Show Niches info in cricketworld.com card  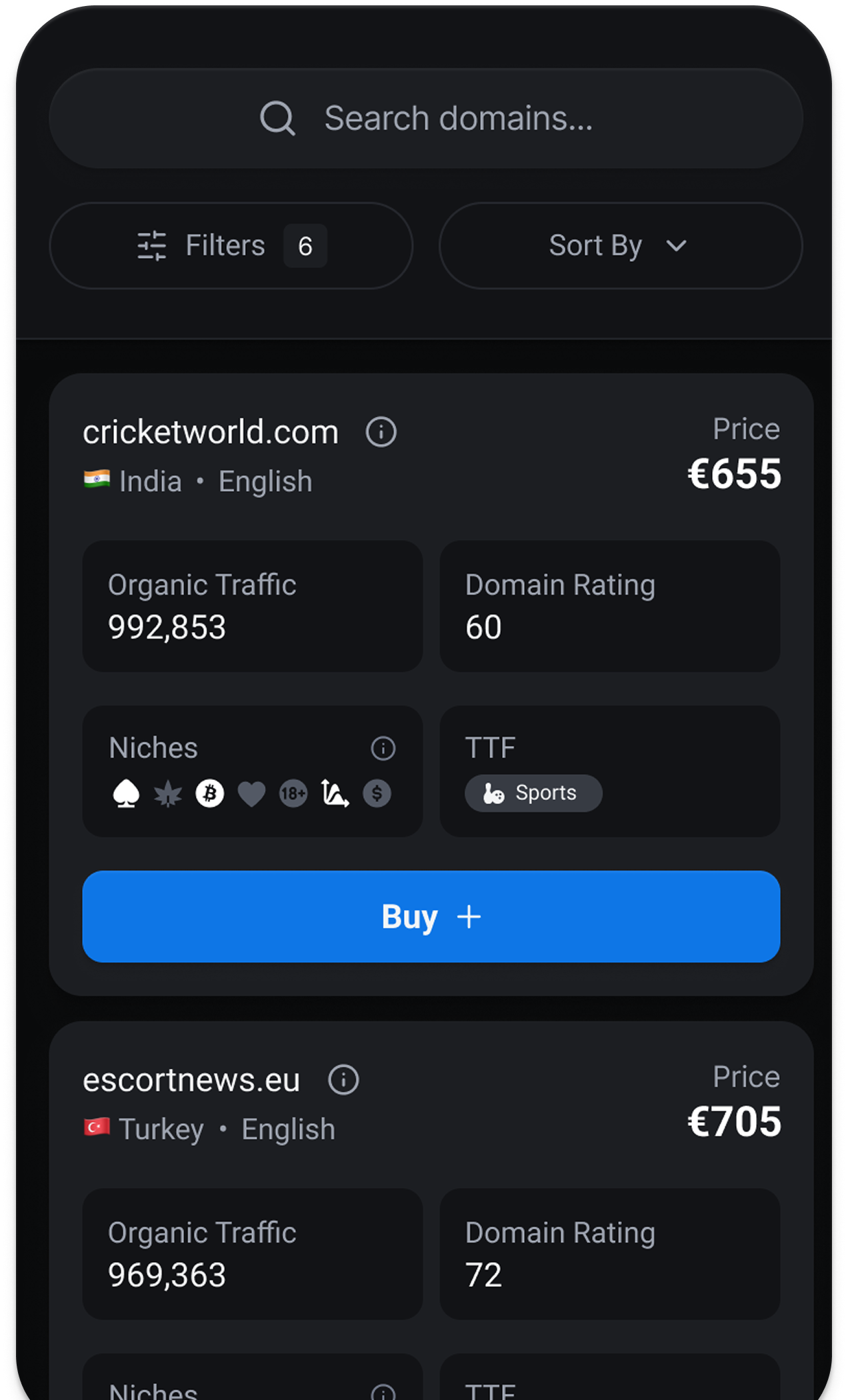[x=383, y=748]
